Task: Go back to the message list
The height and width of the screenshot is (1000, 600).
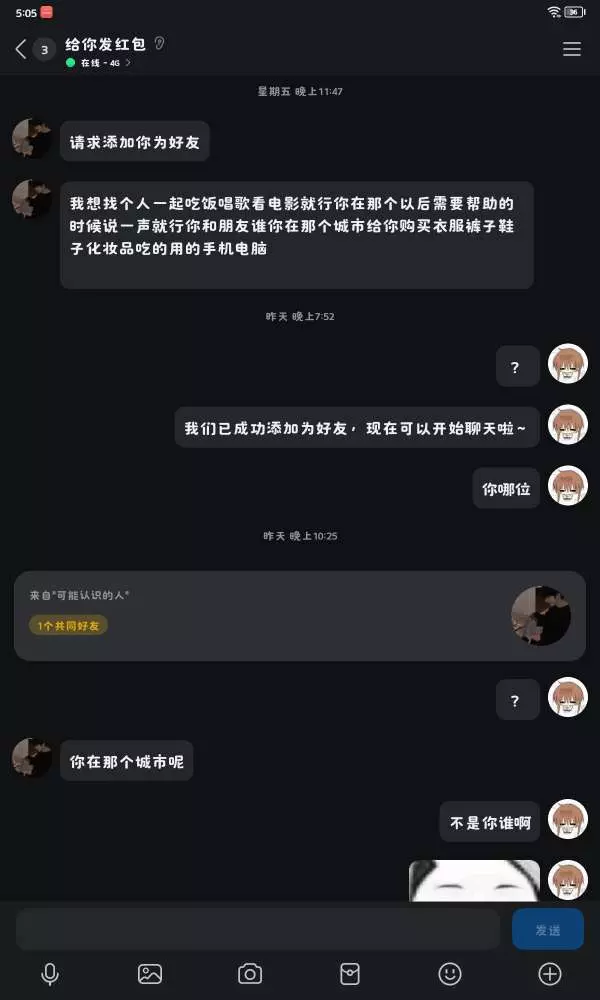Action: (x=21, y=50)
